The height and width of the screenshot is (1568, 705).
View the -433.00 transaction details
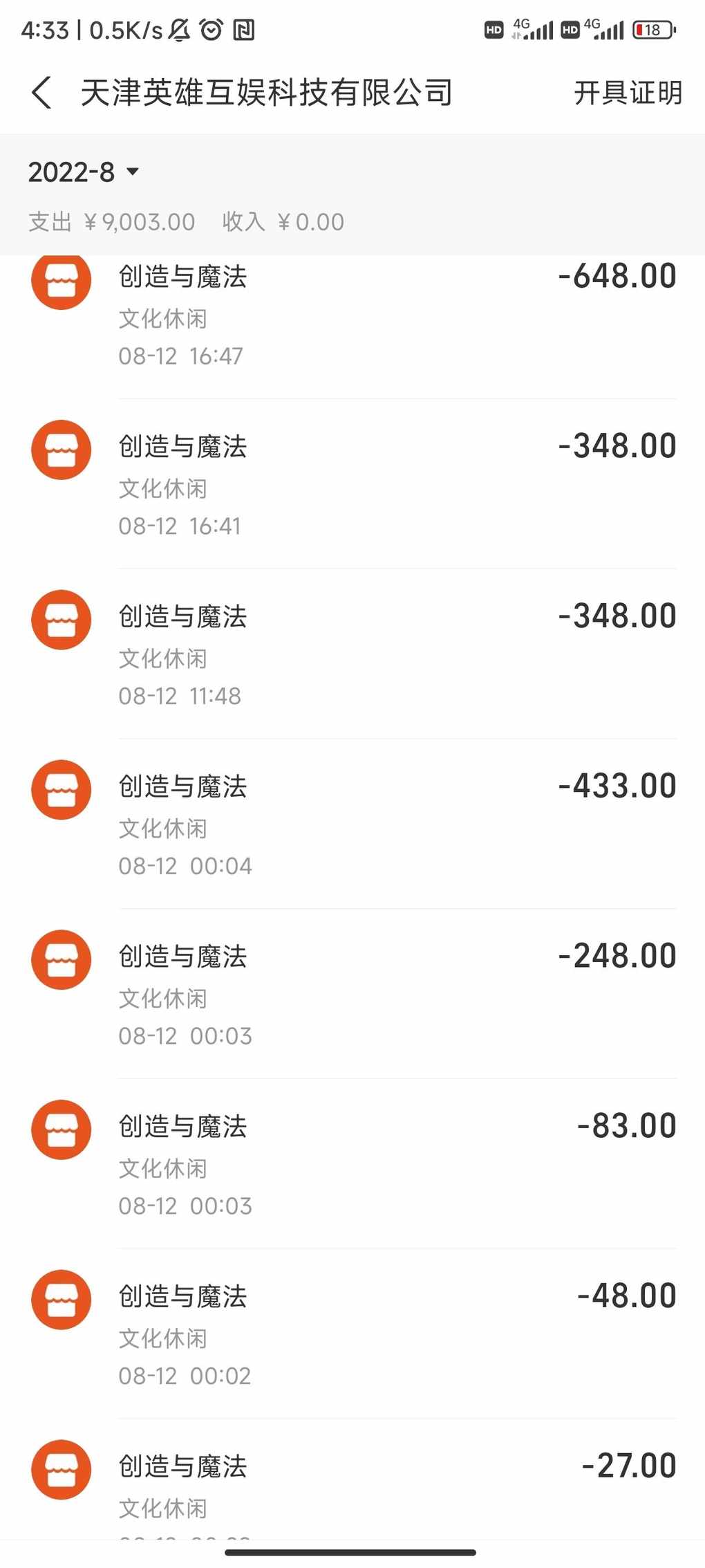click(352, 824)
